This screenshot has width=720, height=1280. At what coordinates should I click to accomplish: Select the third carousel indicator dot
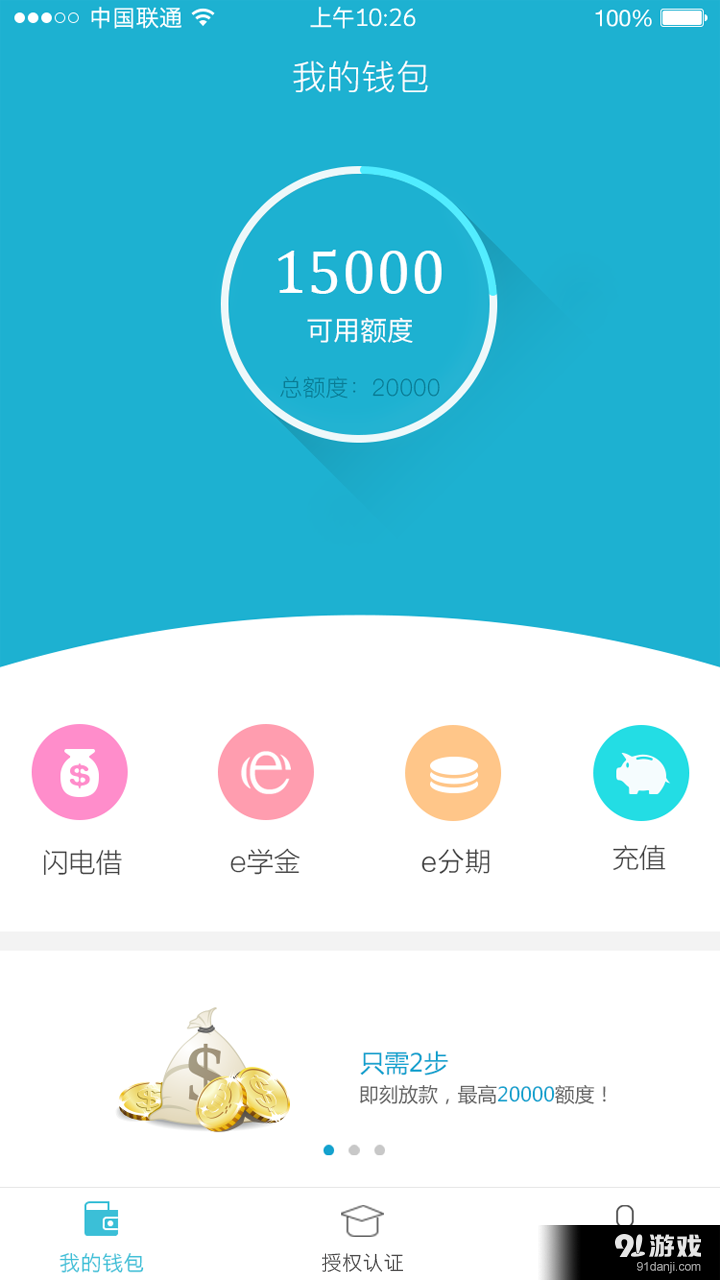point(378,1150)
